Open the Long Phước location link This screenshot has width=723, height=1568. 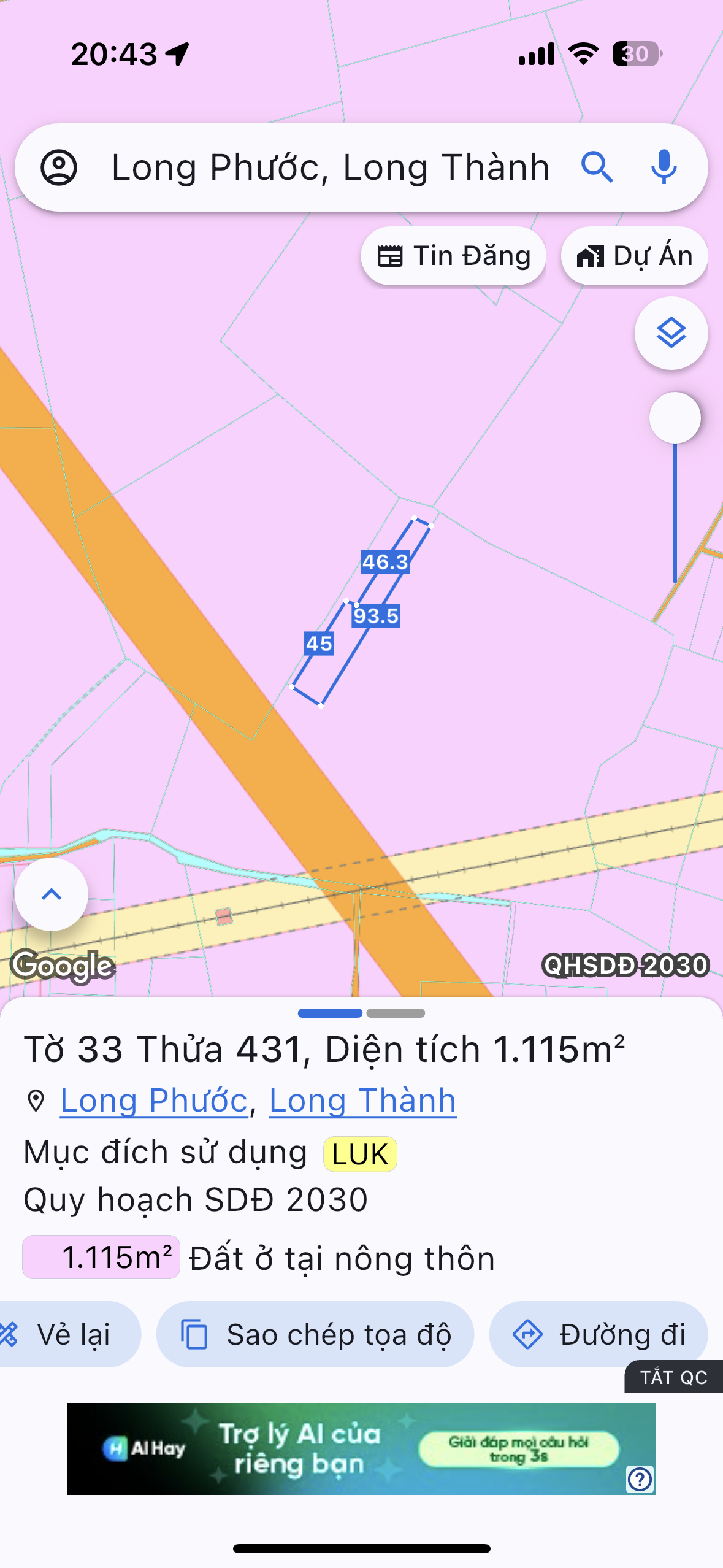click(x=154, y=1101)
